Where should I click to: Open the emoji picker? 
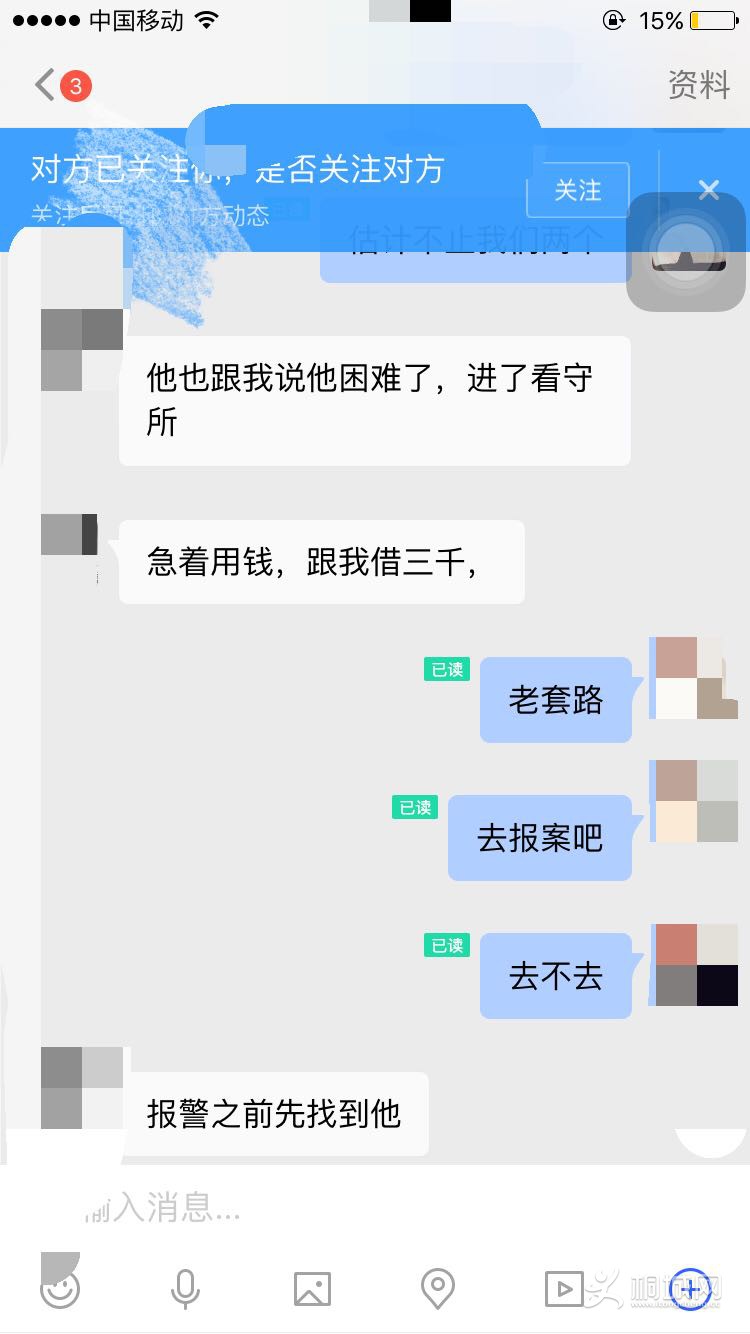[x=60, y=1288]
